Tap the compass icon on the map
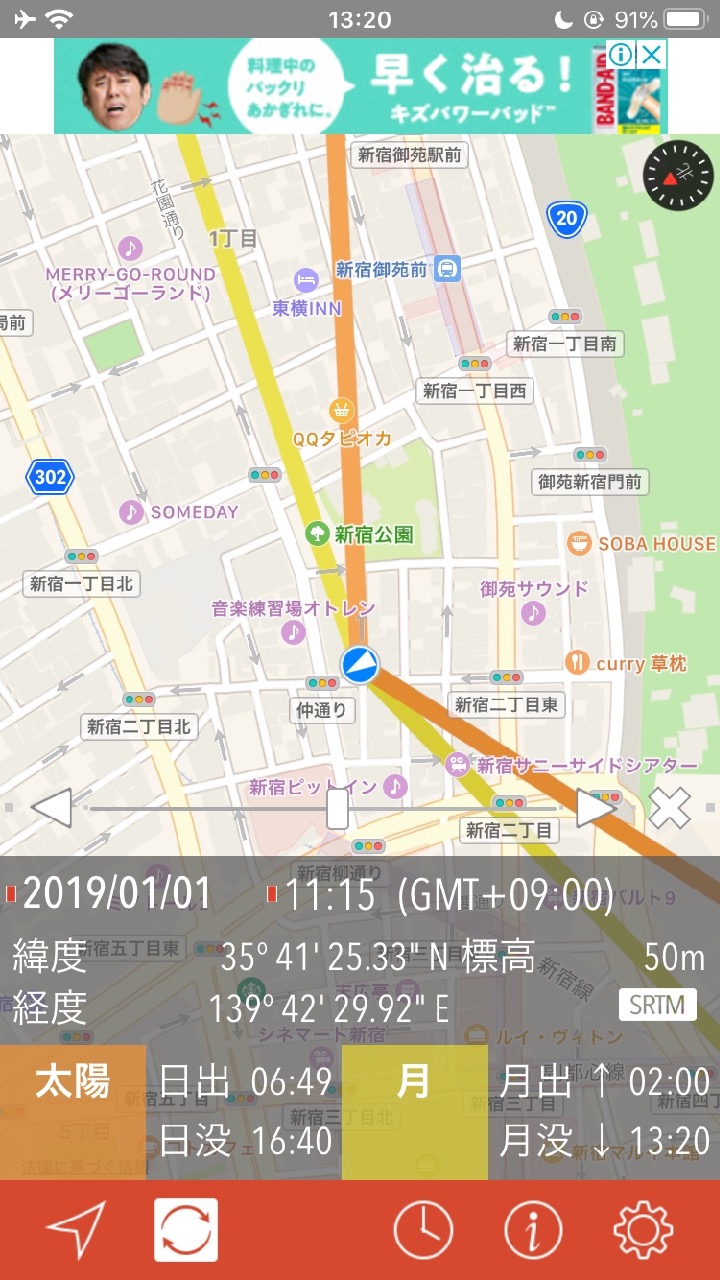 point(678,174)
